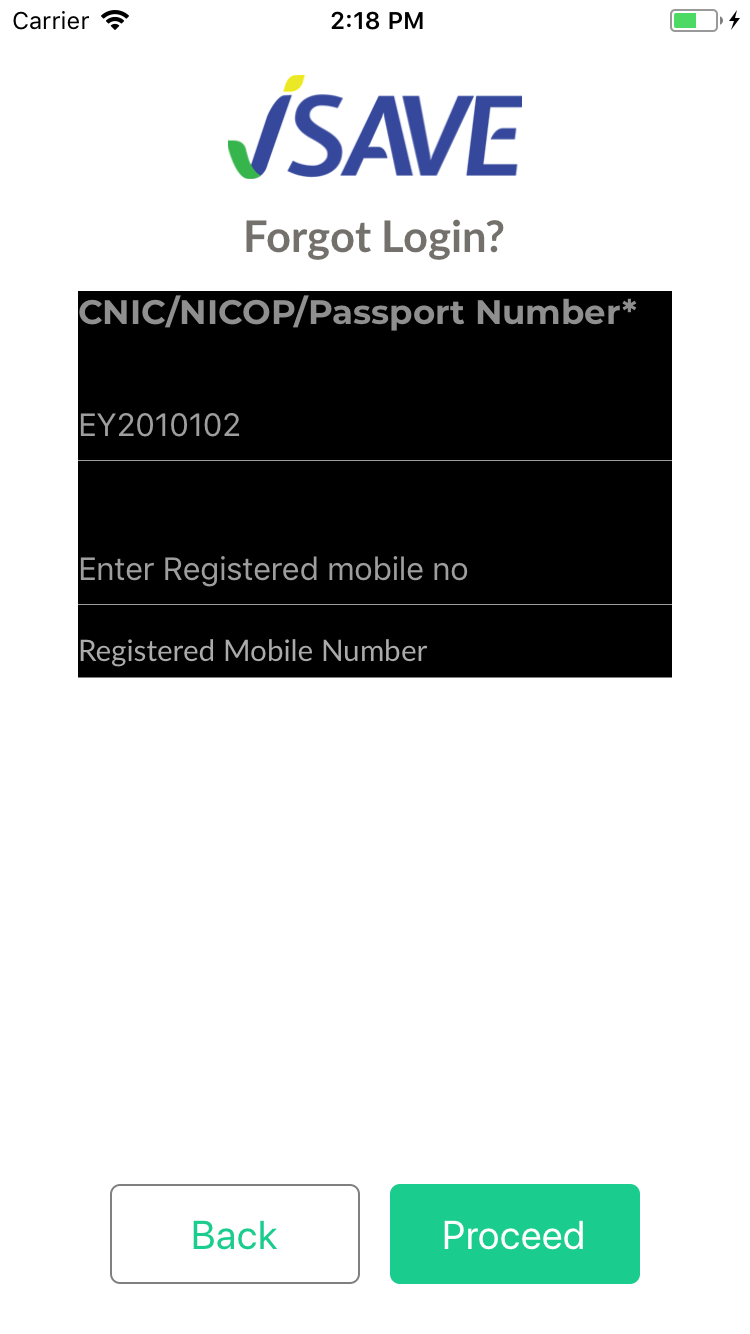The width and height of the screenshot is (750, 1334).
Task: Tap the 2:18 PM clock display
Action: click(377, 19)
